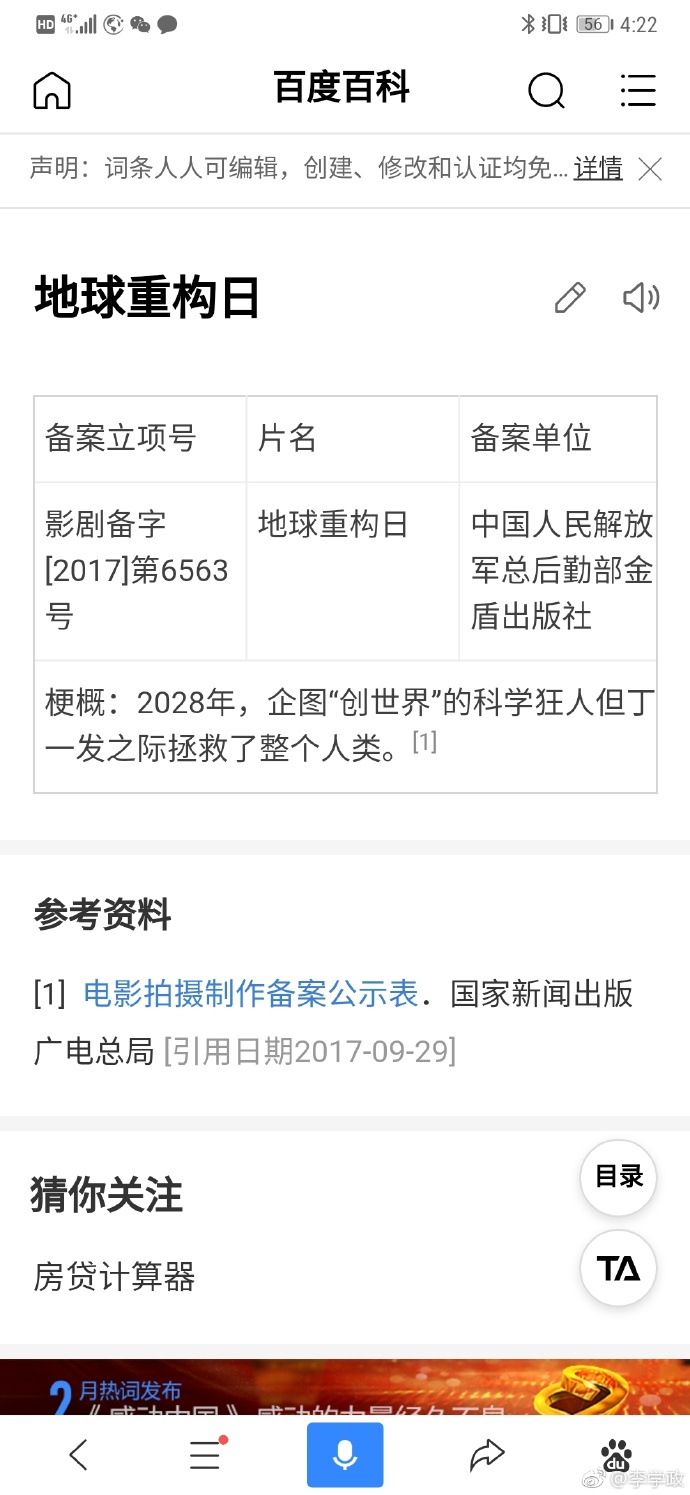
Task: Edit the 地球重构日 entry
Action: 570,298
